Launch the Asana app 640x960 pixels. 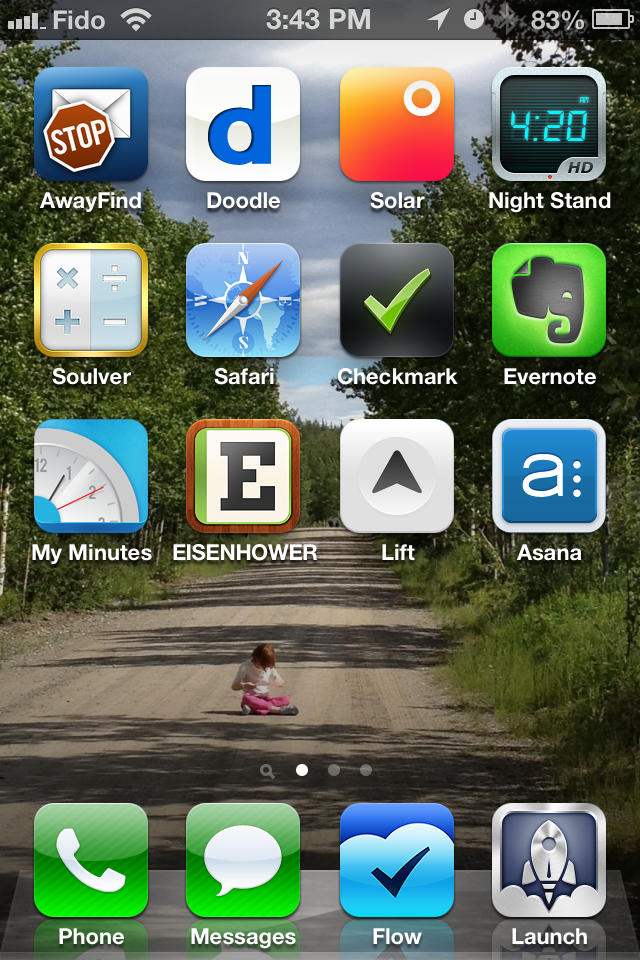[549, 476]
